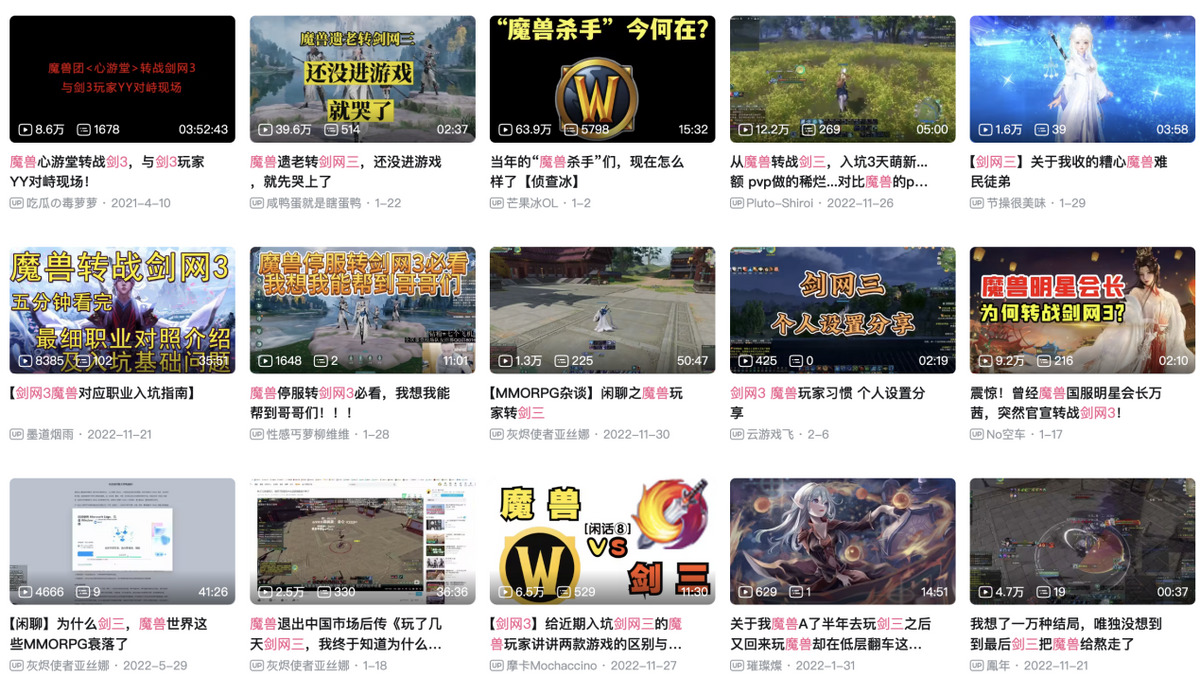1200x692 pixels.
Task: Open video 魔兽心游堂转战剑3 YY对峙现场
Action: tap(122, 79)
